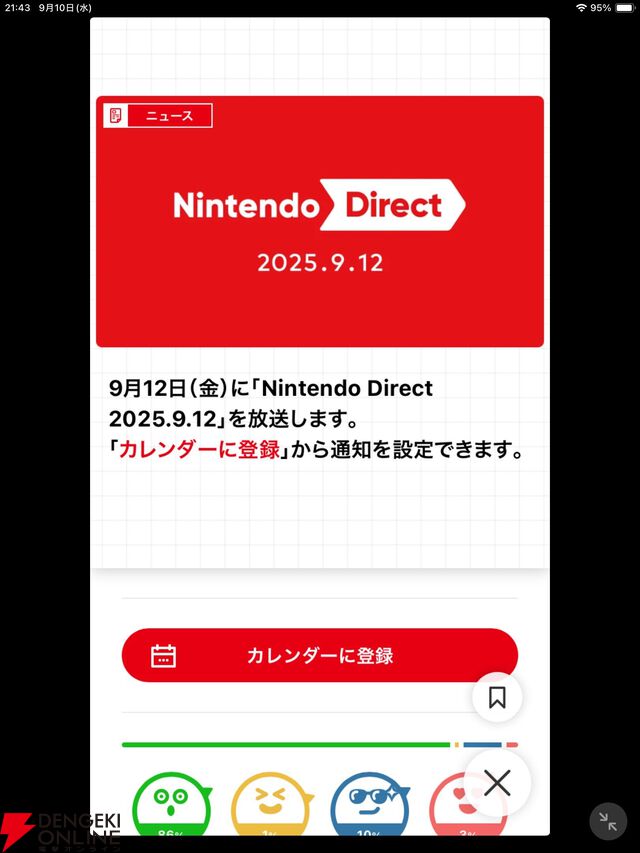Tap the shrink arrows icon
Screen dimensions: 640x853
(x=608, y=821)
